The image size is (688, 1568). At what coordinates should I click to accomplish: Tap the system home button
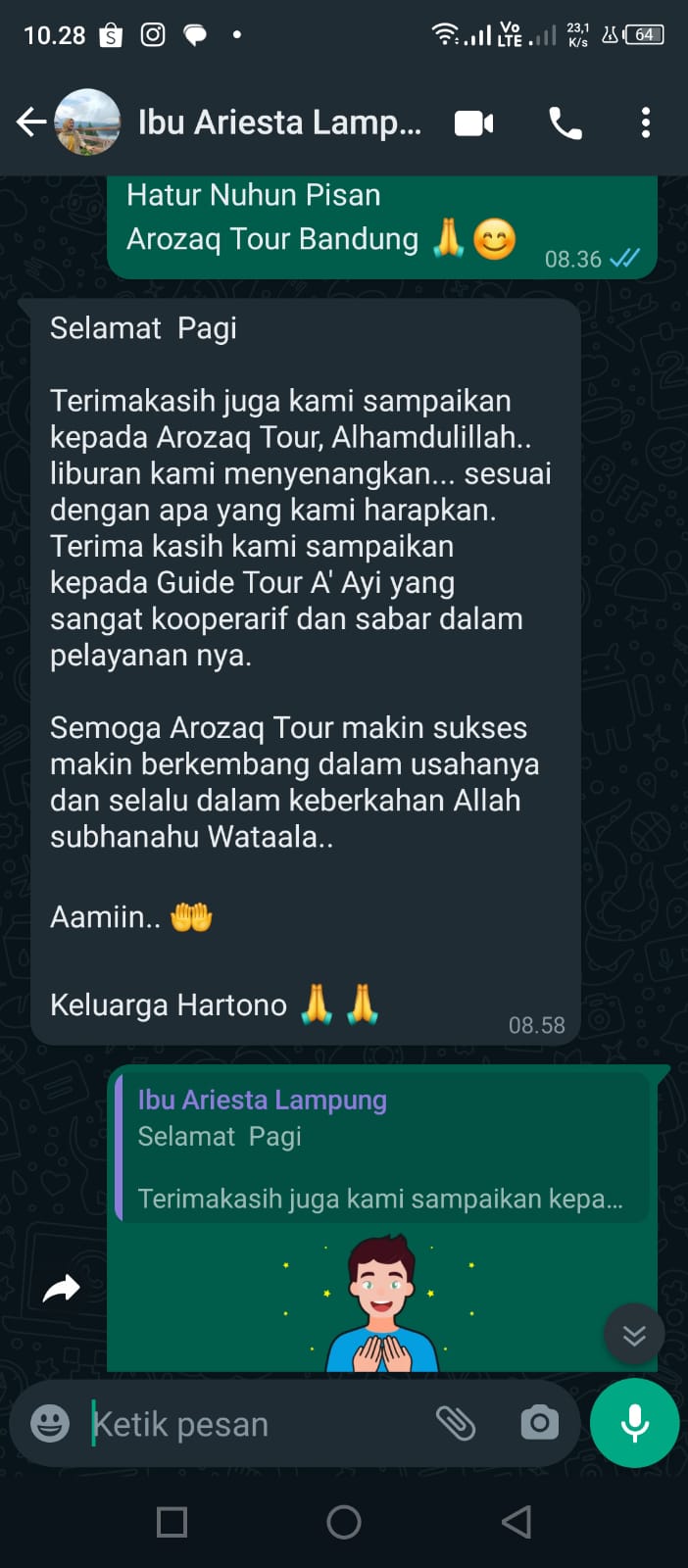344,1522
